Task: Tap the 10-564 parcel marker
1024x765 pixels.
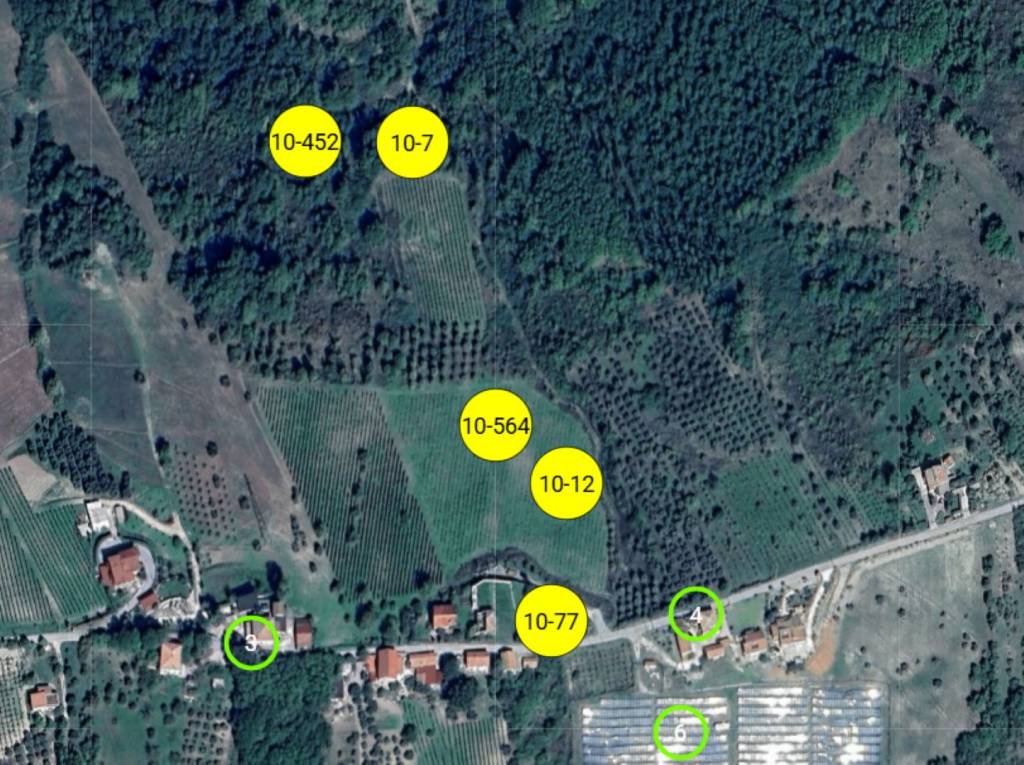Action: pyautogui.click(x=495, y=425)
